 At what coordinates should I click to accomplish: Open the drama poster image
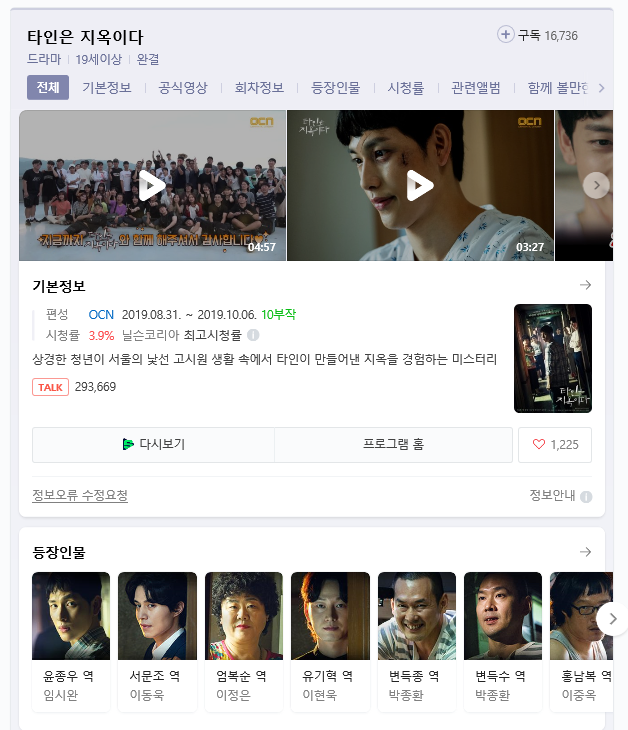pos(552,358)
